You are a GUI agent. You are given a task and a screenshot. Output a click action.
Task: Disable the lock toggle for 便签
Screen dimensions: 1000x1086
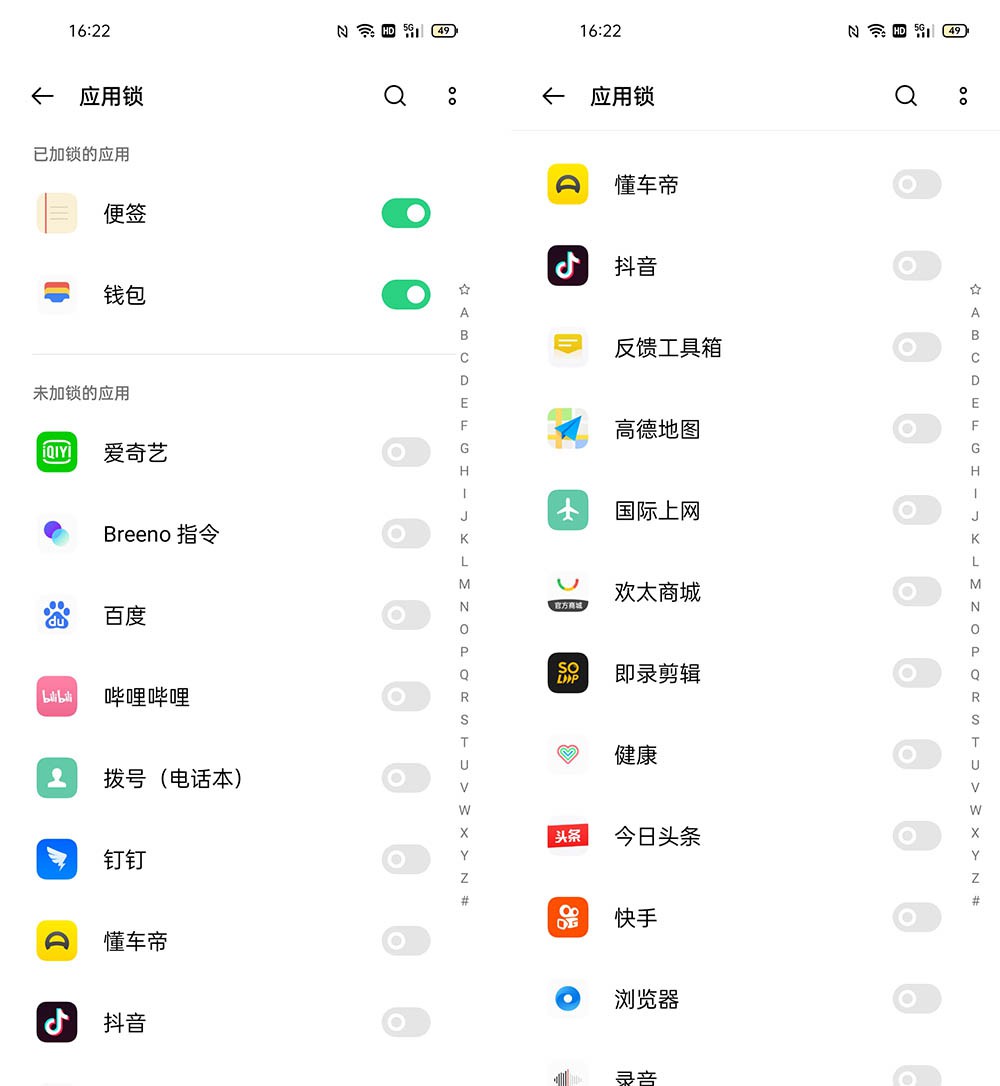[x=405, y=213]
